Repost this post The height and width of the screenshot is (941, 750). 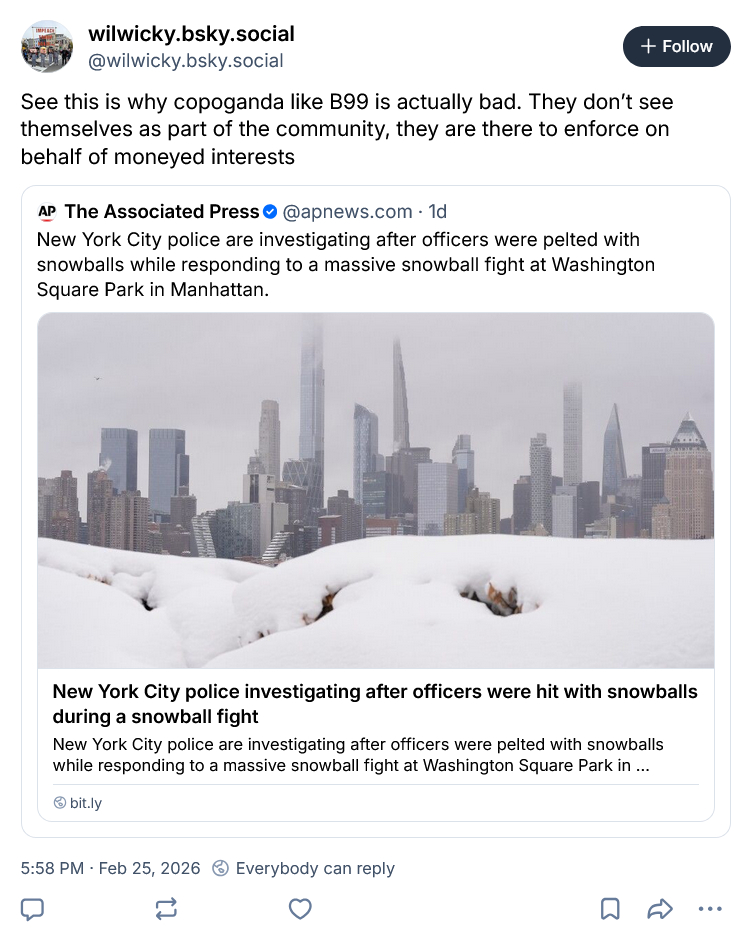coord(166,908)
